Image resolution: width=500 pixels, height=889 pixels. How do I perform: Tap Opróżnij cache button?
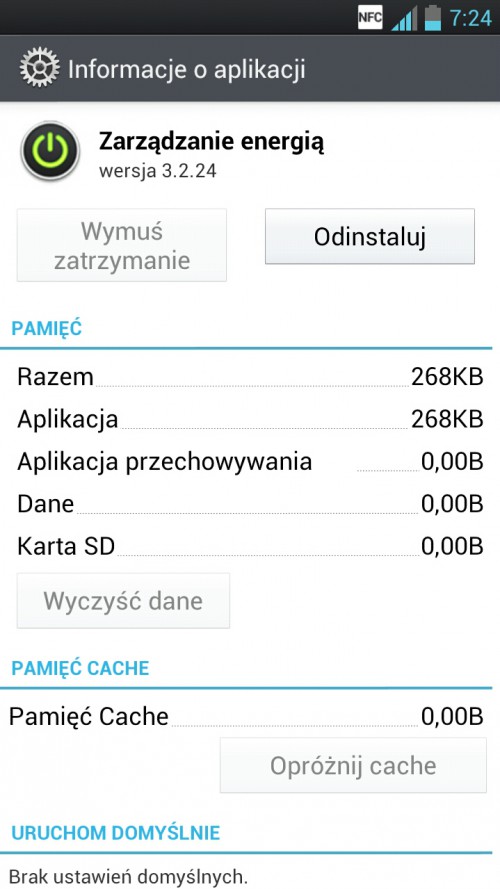[353, 765]
